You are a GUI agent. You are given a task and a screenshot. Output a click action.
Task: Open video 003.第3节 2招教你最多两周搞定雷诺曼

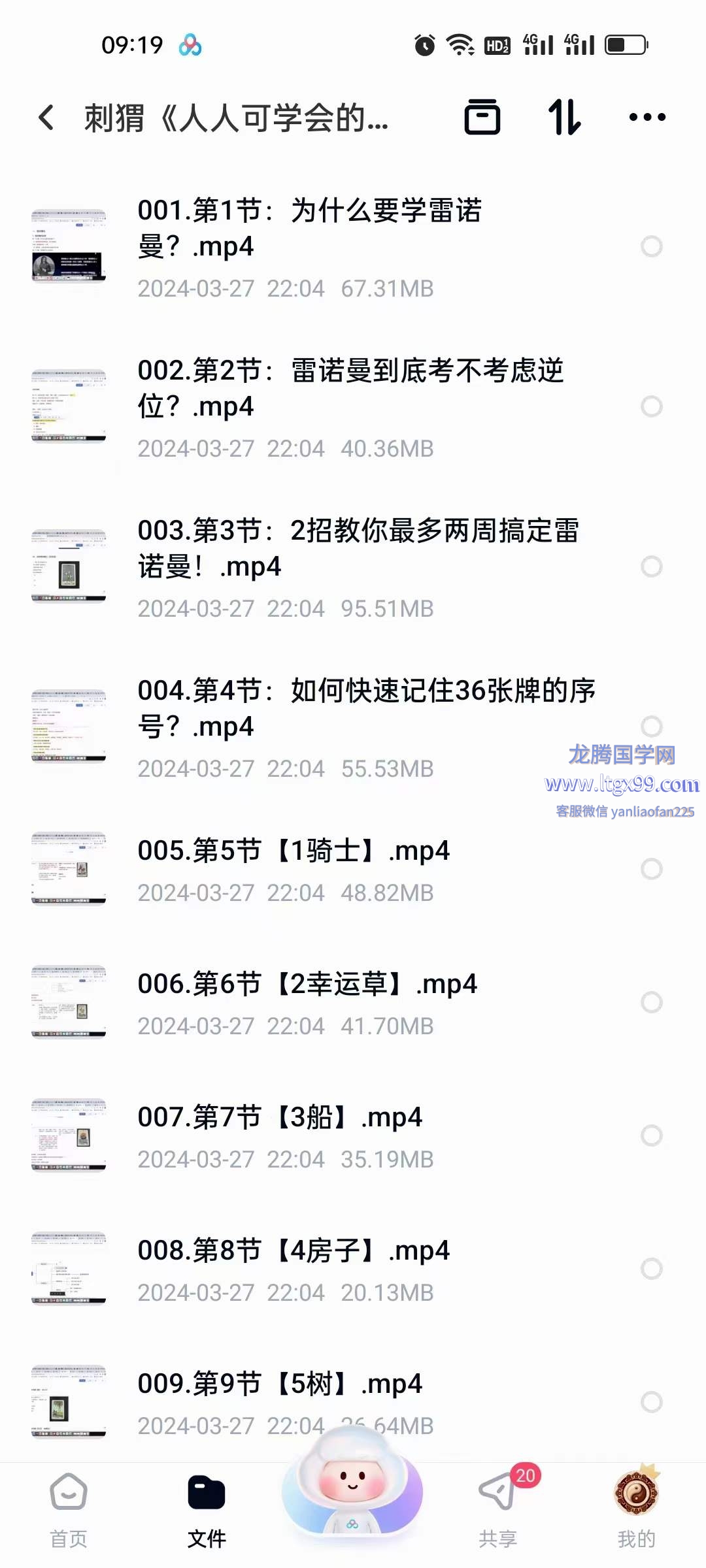point(358,549)
